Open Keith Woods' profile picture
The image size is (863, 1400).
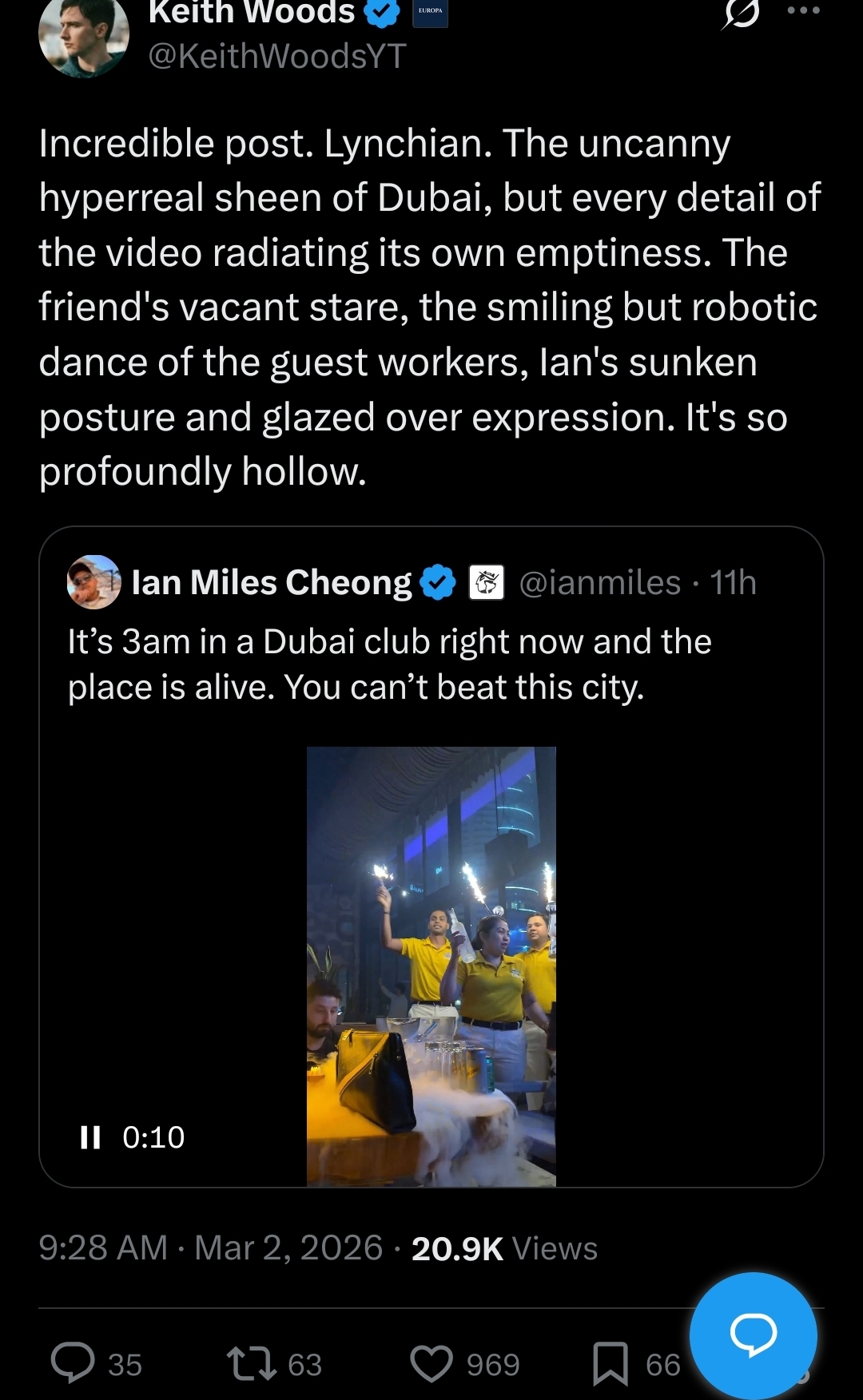83,36
